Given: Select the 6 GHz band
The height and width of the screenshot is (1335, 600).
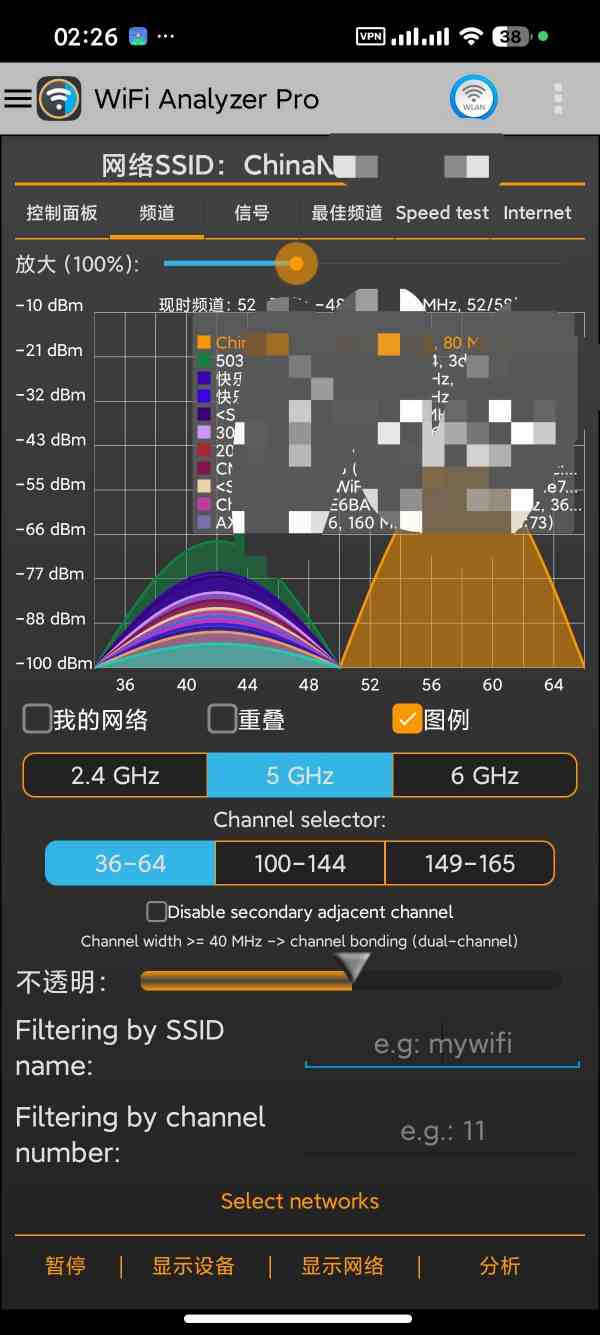Looking at the screenshot, I should pyautogui.click(x=485, y=775).
